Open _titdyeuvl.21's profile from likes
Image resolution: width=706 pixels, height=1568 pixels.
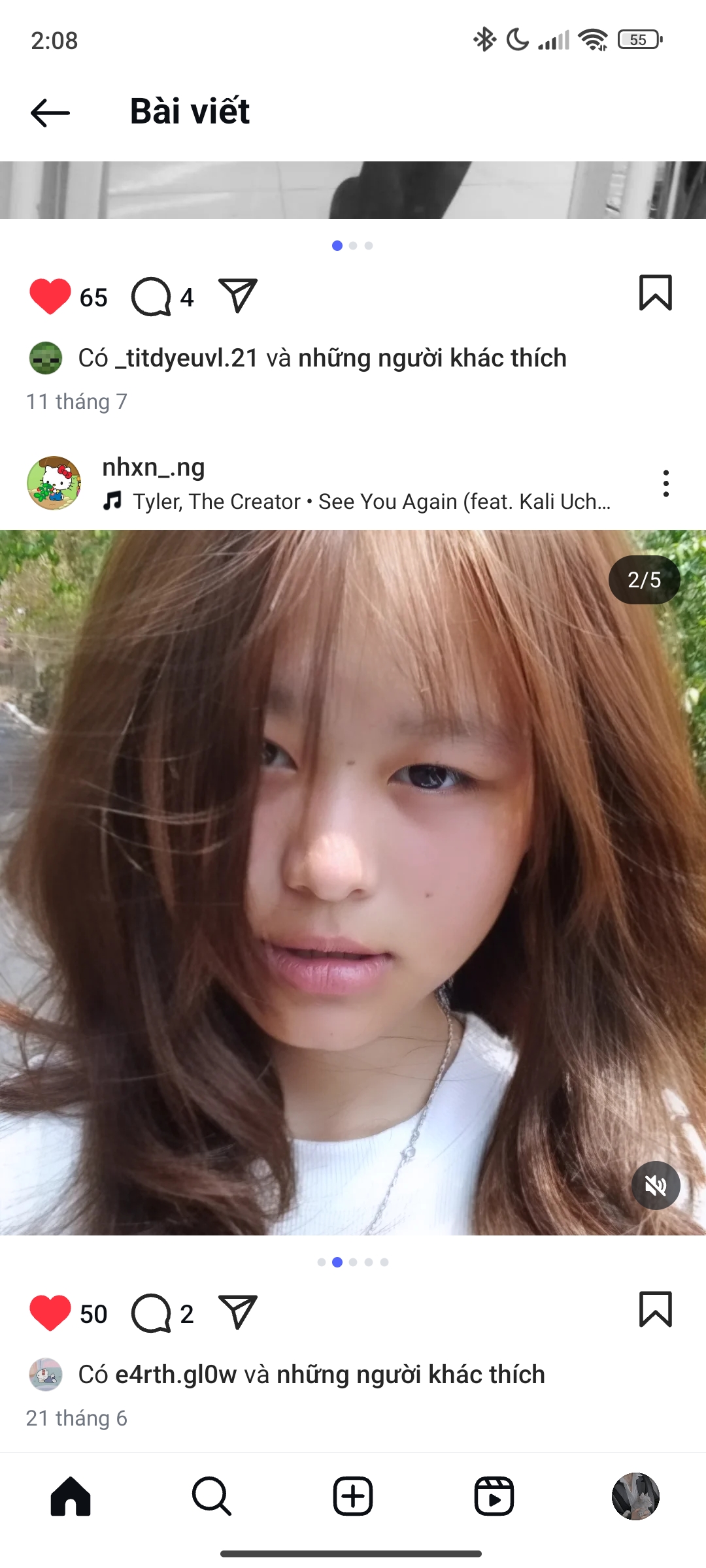[187, 358]
